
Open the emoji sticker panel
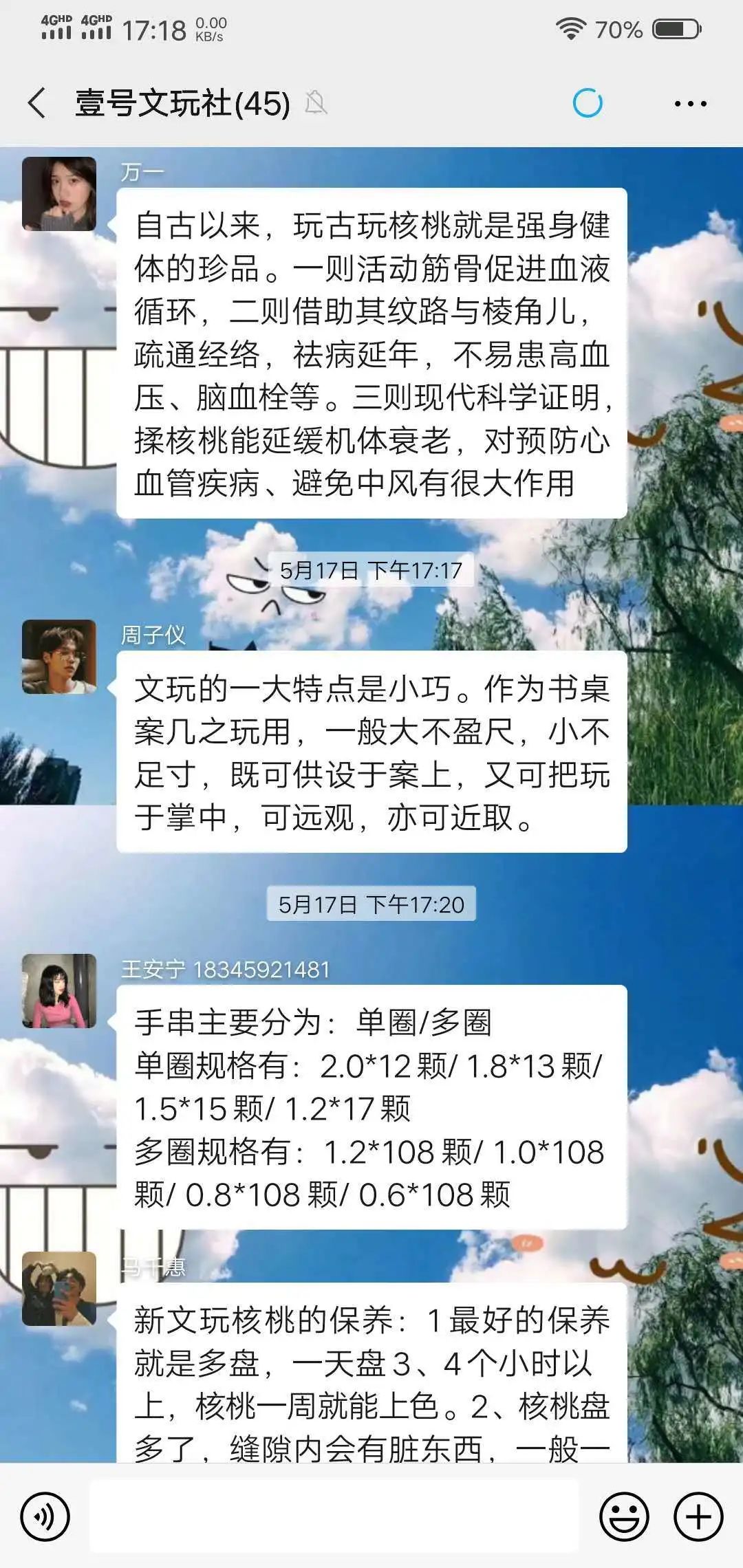tap(624, 1516)
